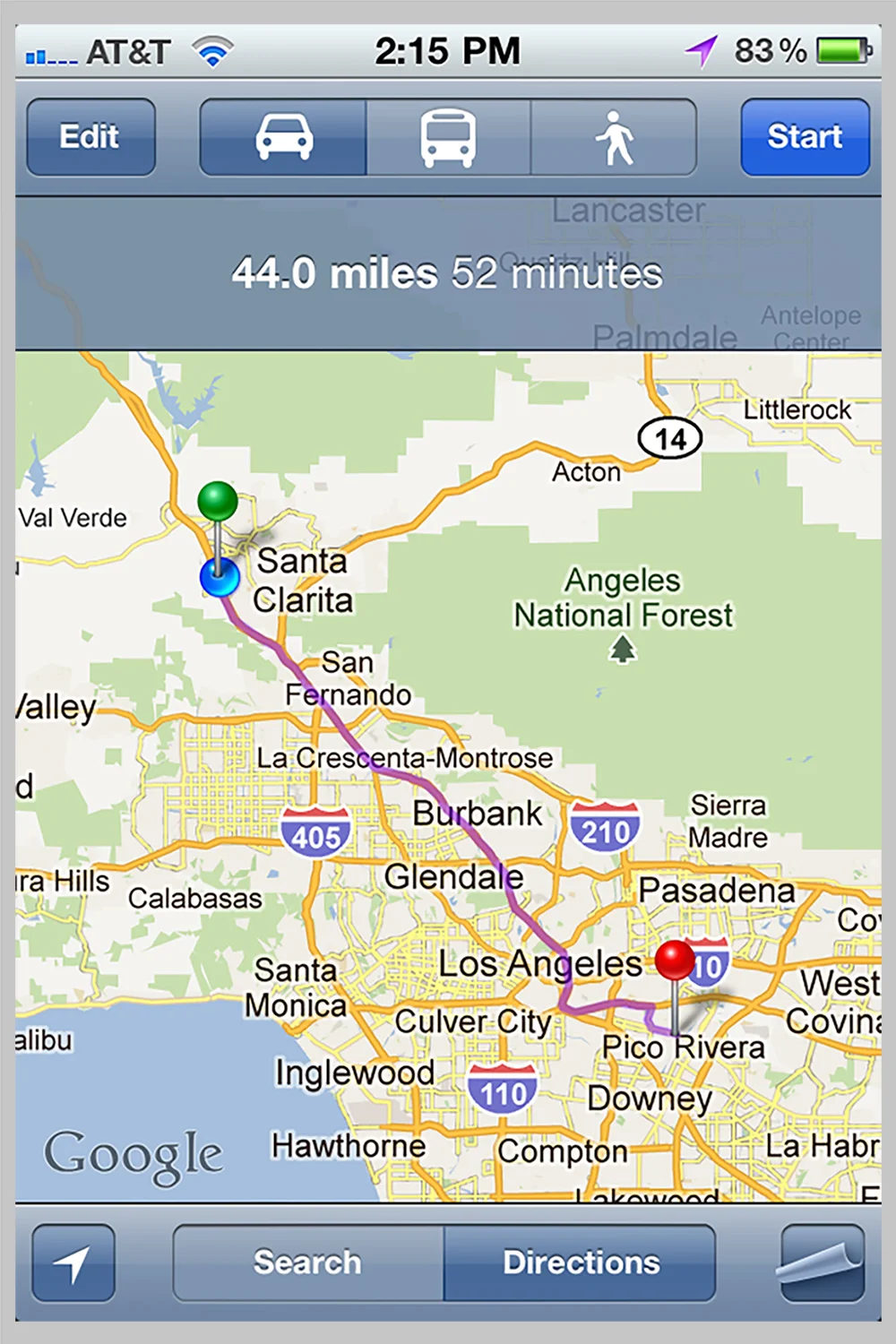This screenshot has height=1344, width=896.
Task: Select the Directions tab
Action: 581,1263
